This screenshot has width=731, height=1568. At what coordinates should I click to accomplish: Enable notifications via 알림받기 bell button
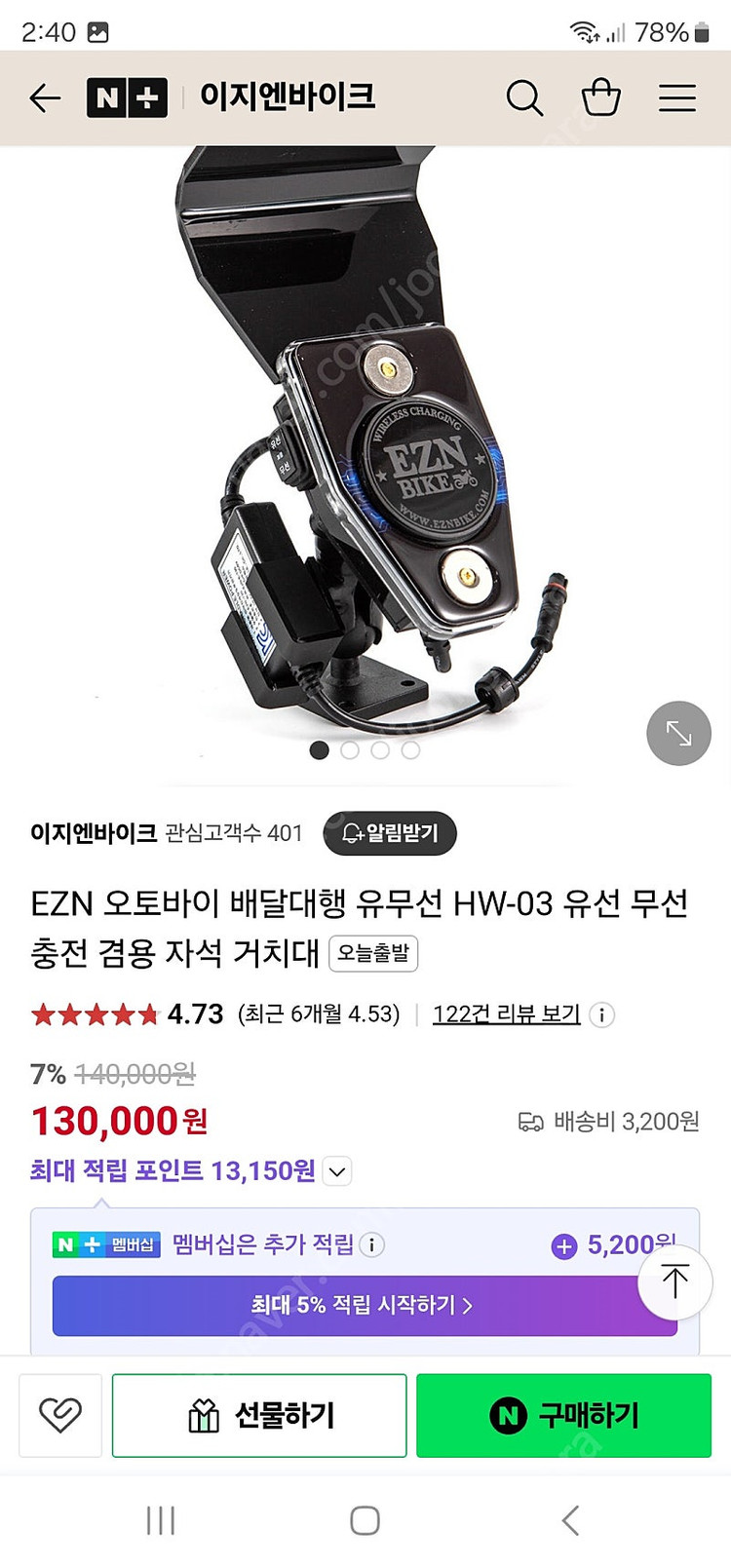click(391, 833)
